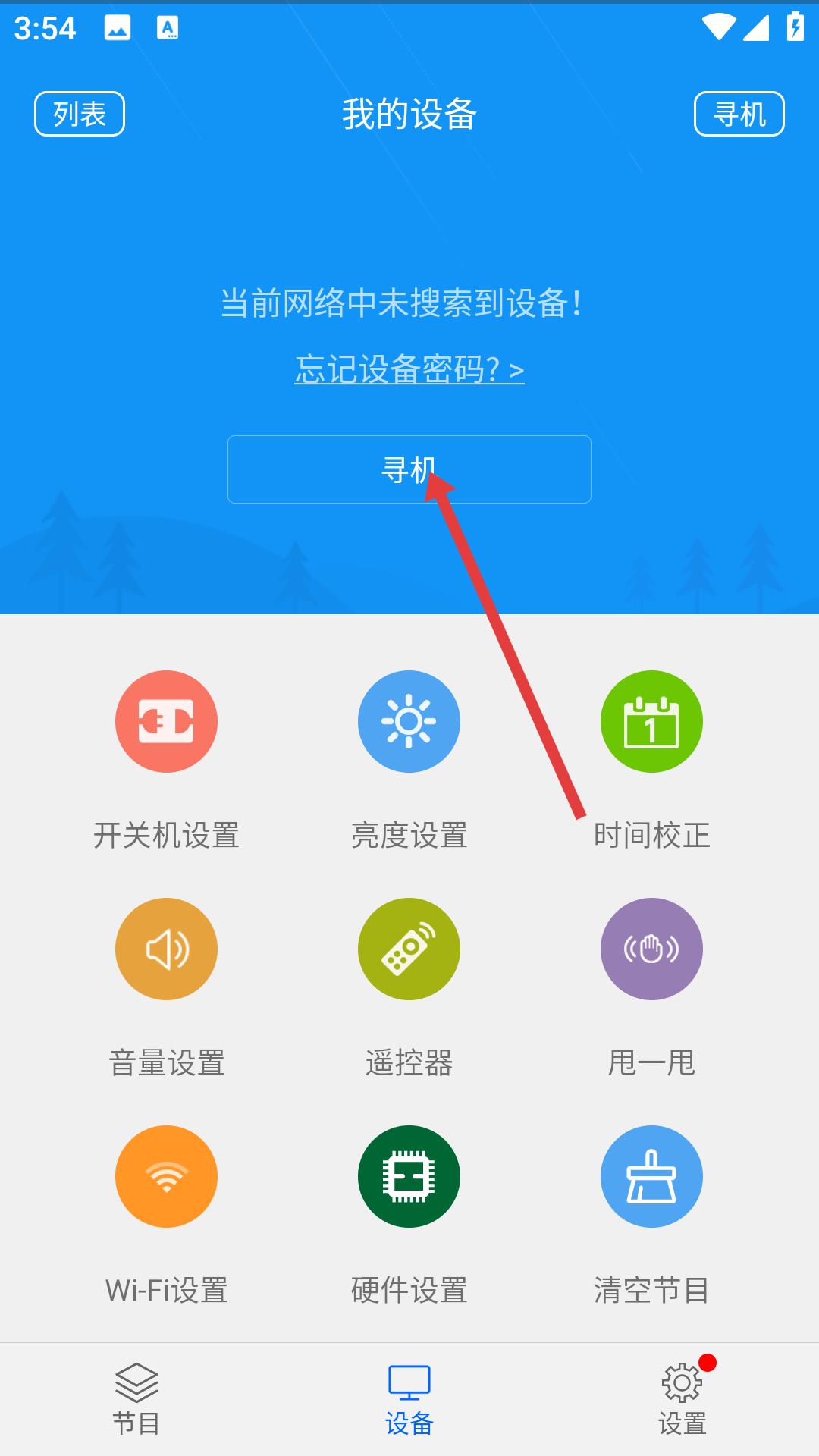Open the 忘记设备密码? link
819x1456 pixels.
409,369
